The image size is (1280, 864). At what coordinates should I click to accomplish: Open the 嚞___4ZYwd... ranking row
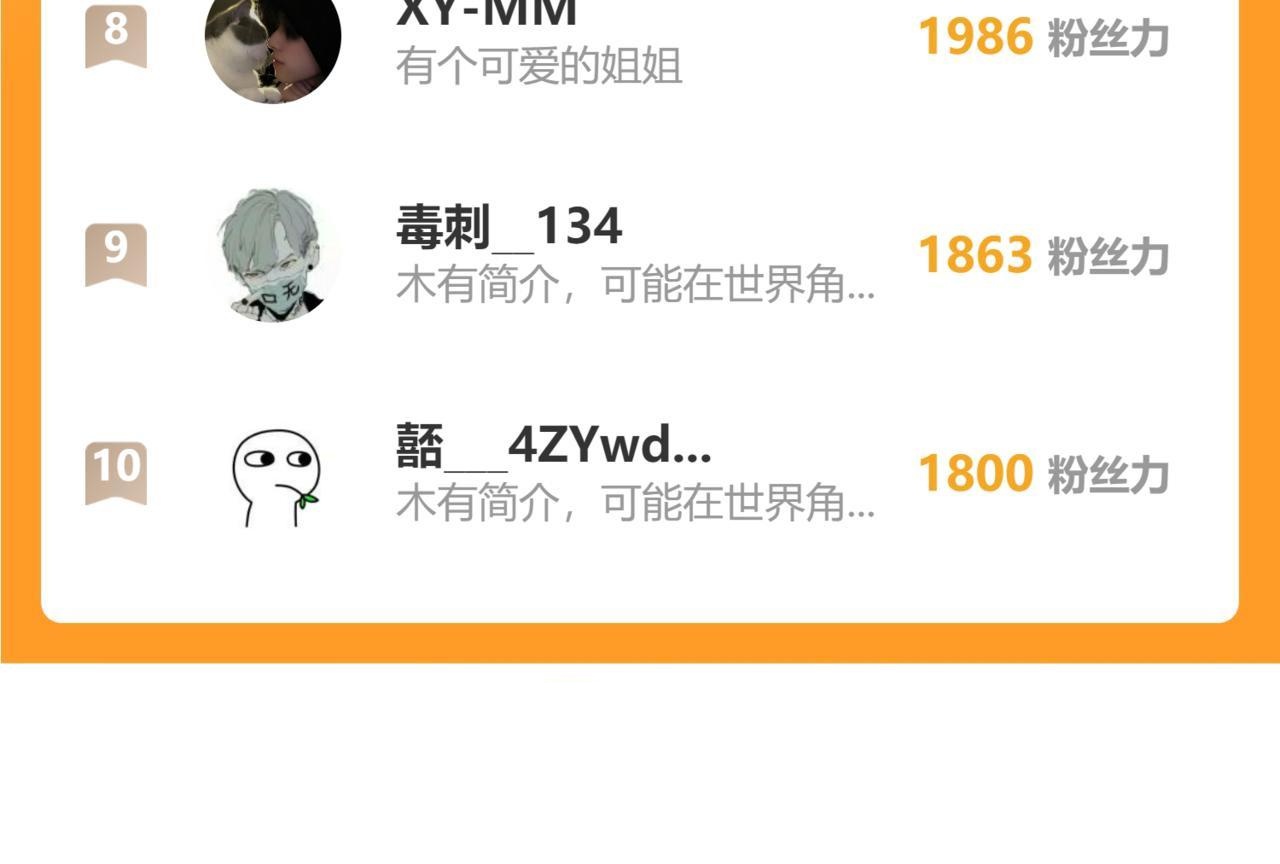[x=640, y=474]
